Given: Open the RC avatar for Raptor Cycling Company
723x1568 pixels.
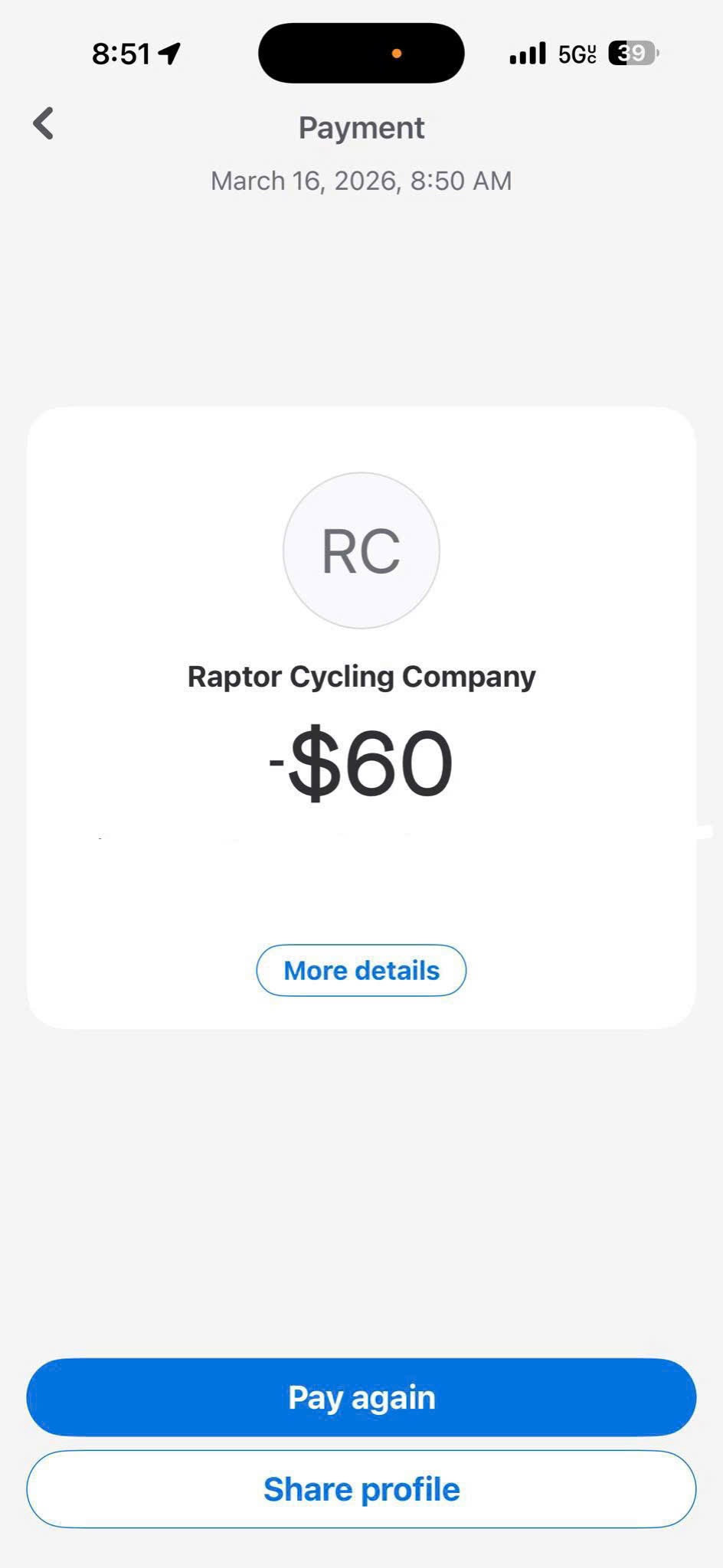Looking at the screenshot, I should tap(361, 550).
